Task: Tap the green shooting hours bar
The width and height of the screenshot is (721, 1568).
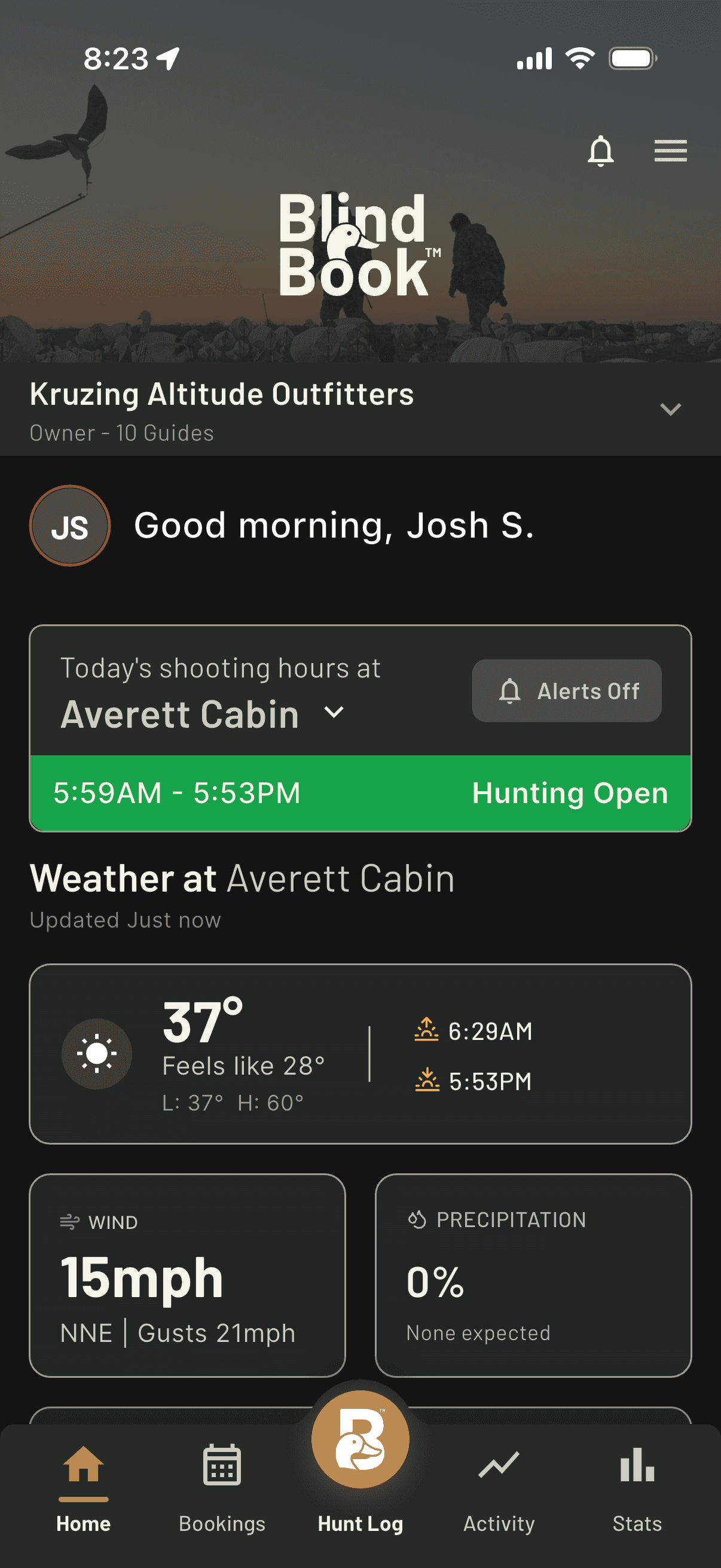Action: [360, 792]
